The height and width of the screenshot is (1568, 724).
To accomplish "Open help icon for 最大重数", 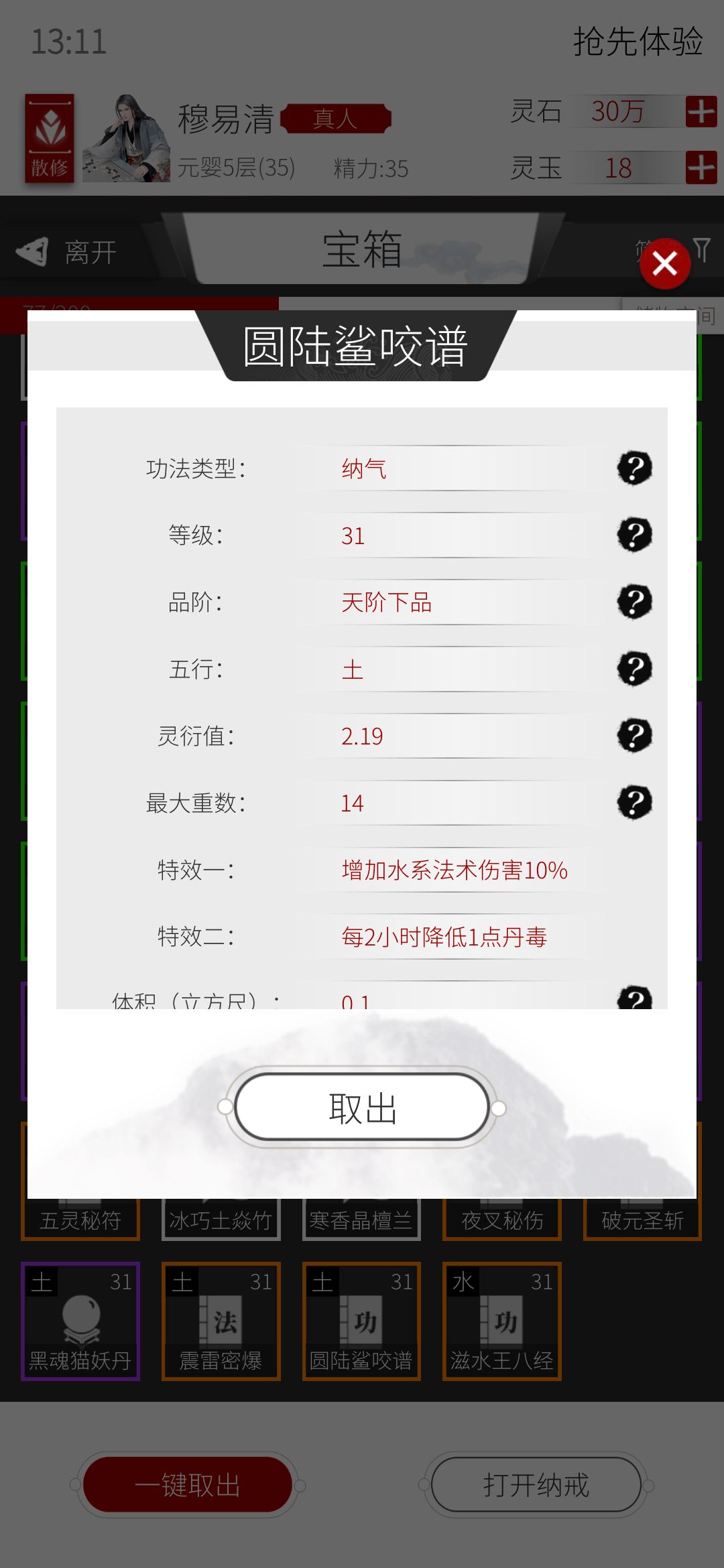I will pos(634,803).
